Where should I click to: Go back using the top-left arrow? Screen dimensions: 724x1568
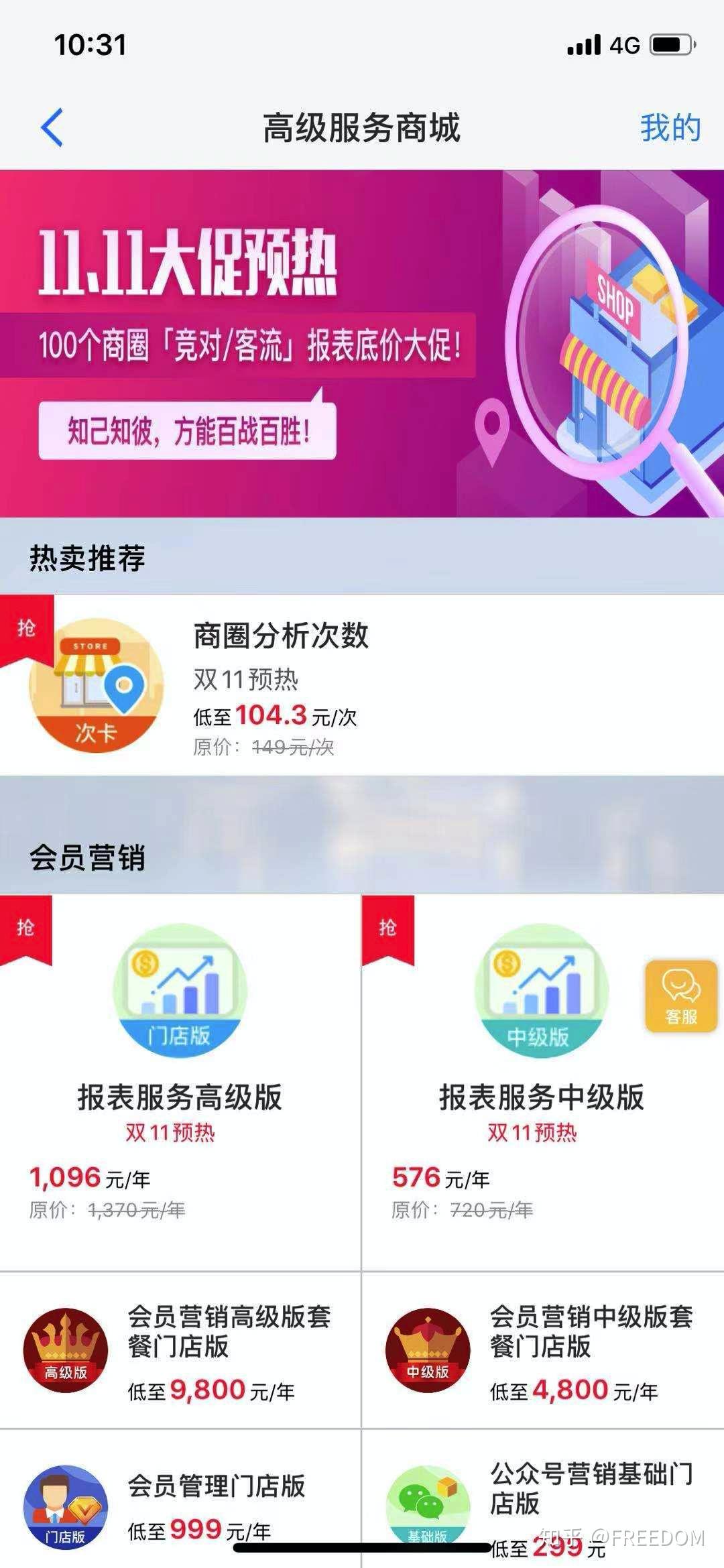(x=52, y=127)
